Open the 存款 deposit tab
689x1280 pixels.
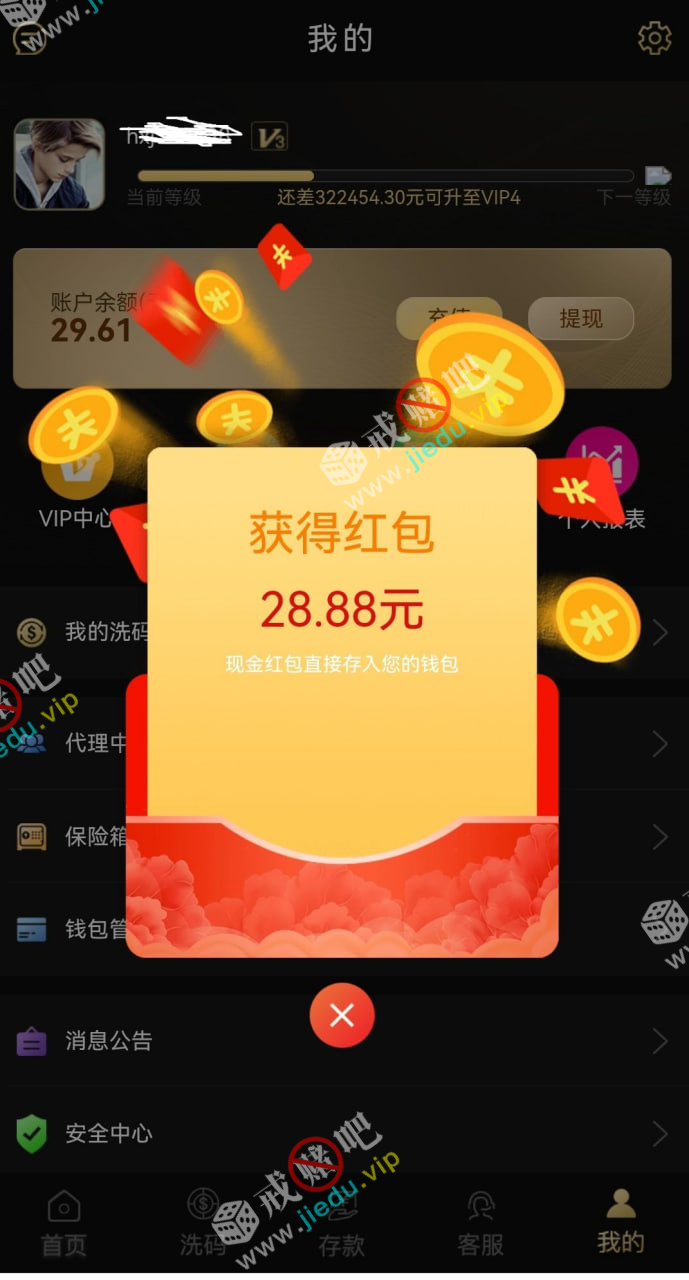(342, 1223)
